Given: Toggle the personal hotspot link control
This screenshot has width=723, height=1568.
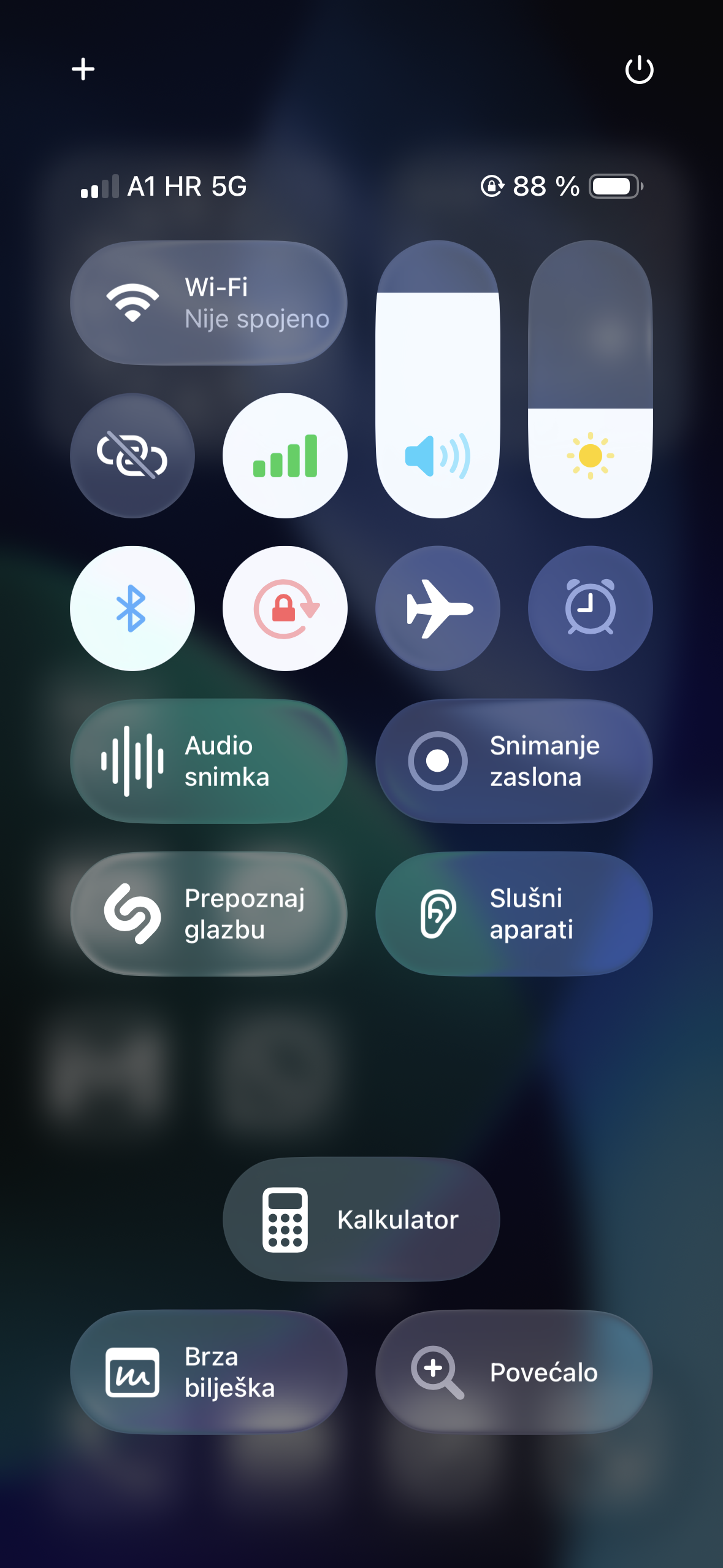Looking at the screenshot, I should (x=132, y=455).
